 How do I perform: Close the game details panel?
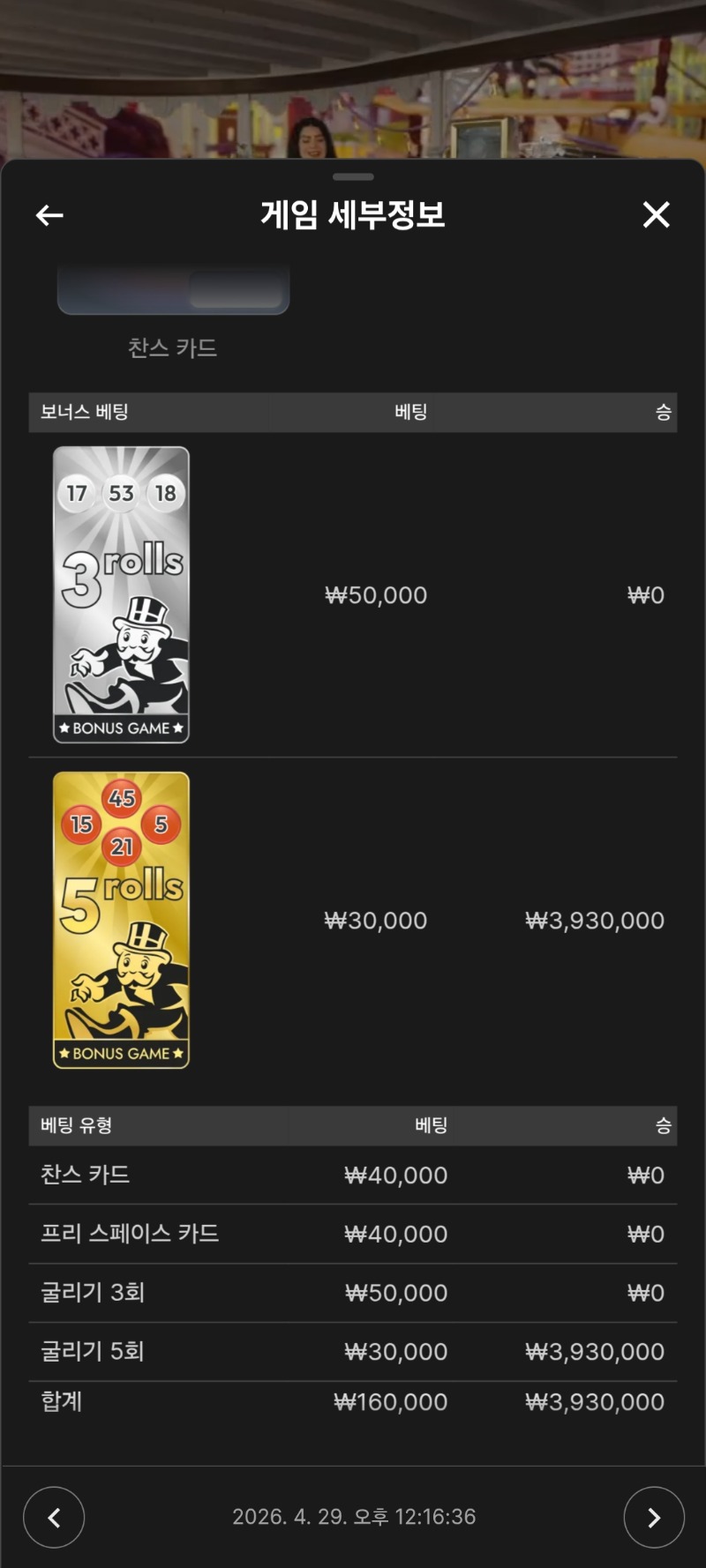(656, 214)
